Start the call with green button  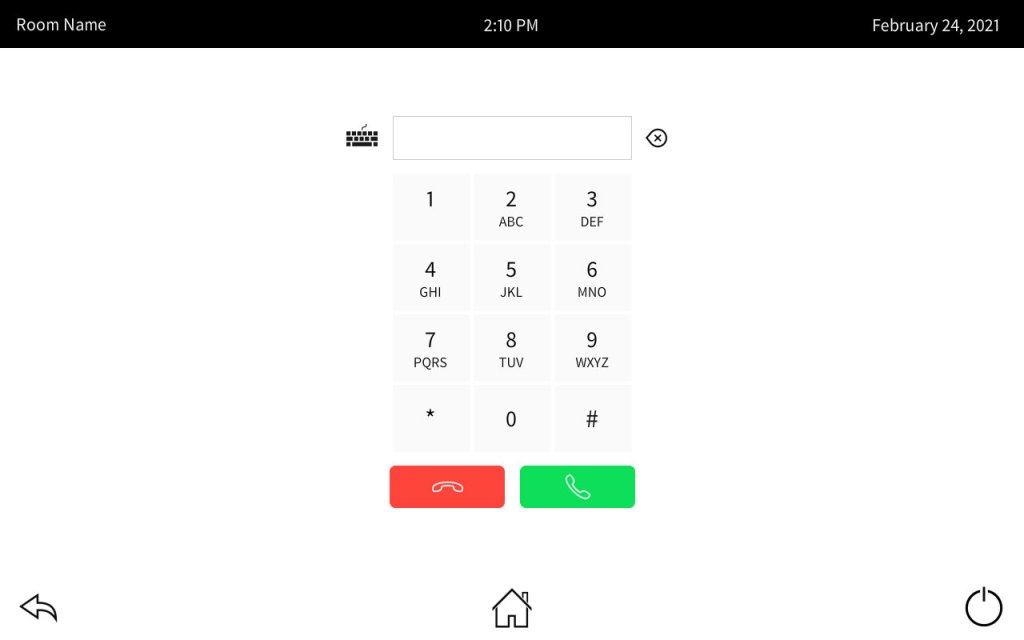[x=577, y=487]
